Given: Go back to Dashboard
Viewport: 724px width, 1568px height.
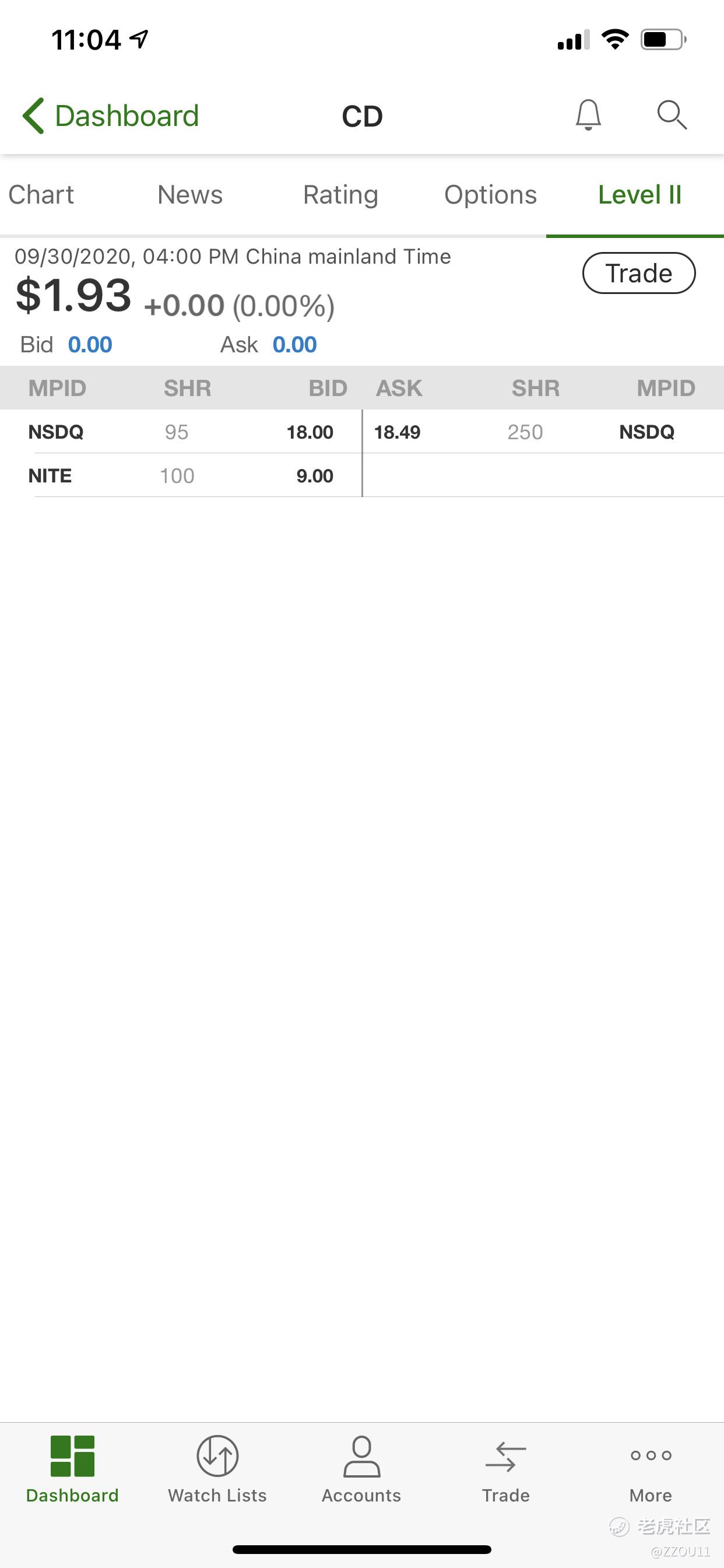Looking at the screenshot, I should click(111, 116).
